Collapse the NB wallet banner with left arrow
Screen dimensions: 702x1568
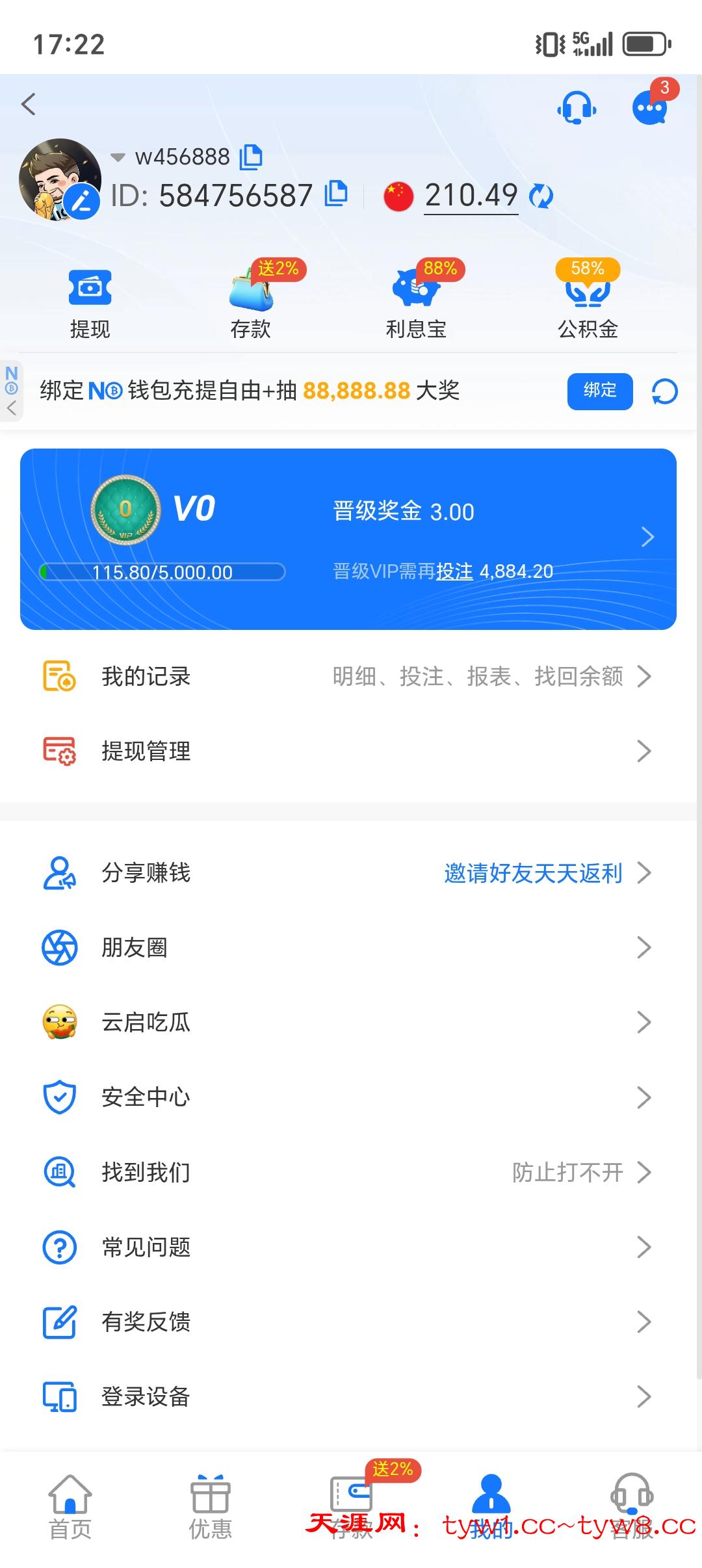pos(12,407)
